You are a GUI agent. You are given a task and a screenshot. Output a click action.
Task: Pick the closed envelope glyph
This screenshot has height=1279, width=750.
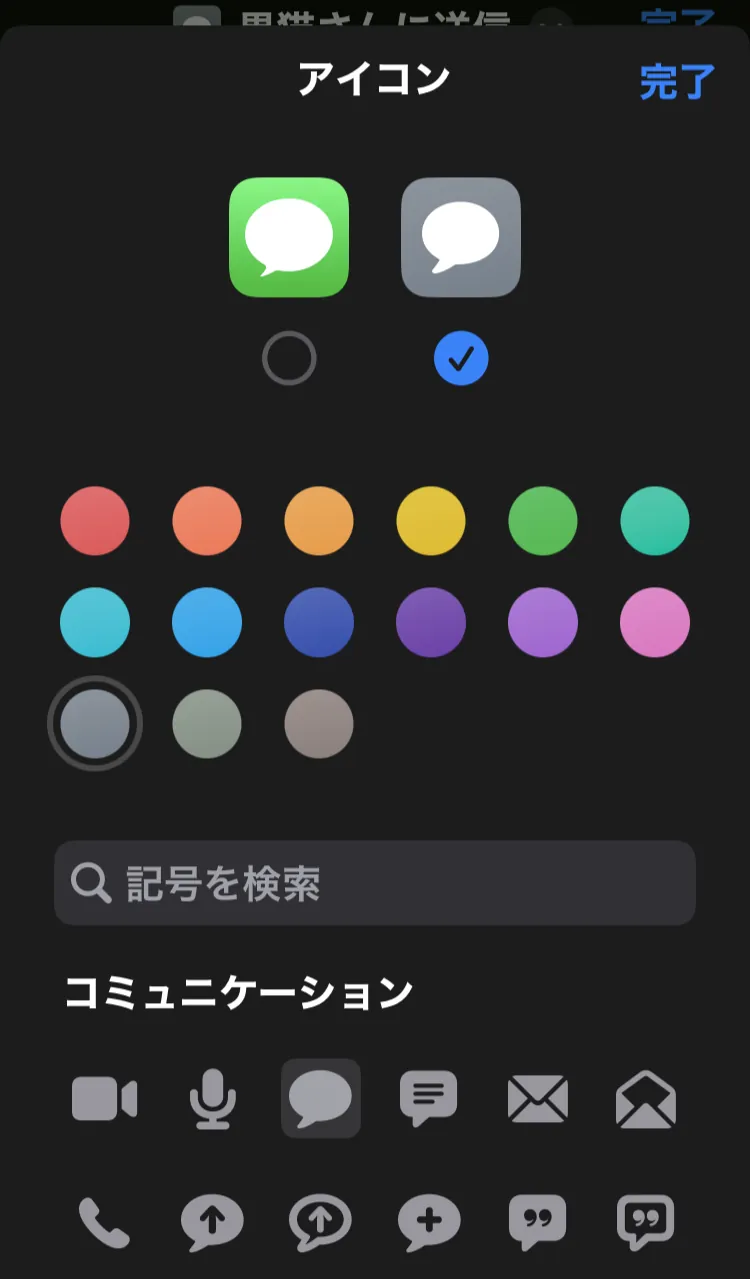tap(538, 1099)
